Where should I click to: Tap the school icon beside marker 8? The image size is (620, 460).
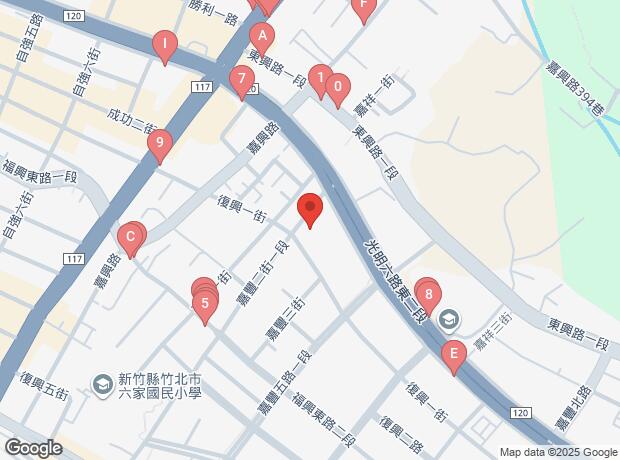pyautogui.click(x=449, y=319)
